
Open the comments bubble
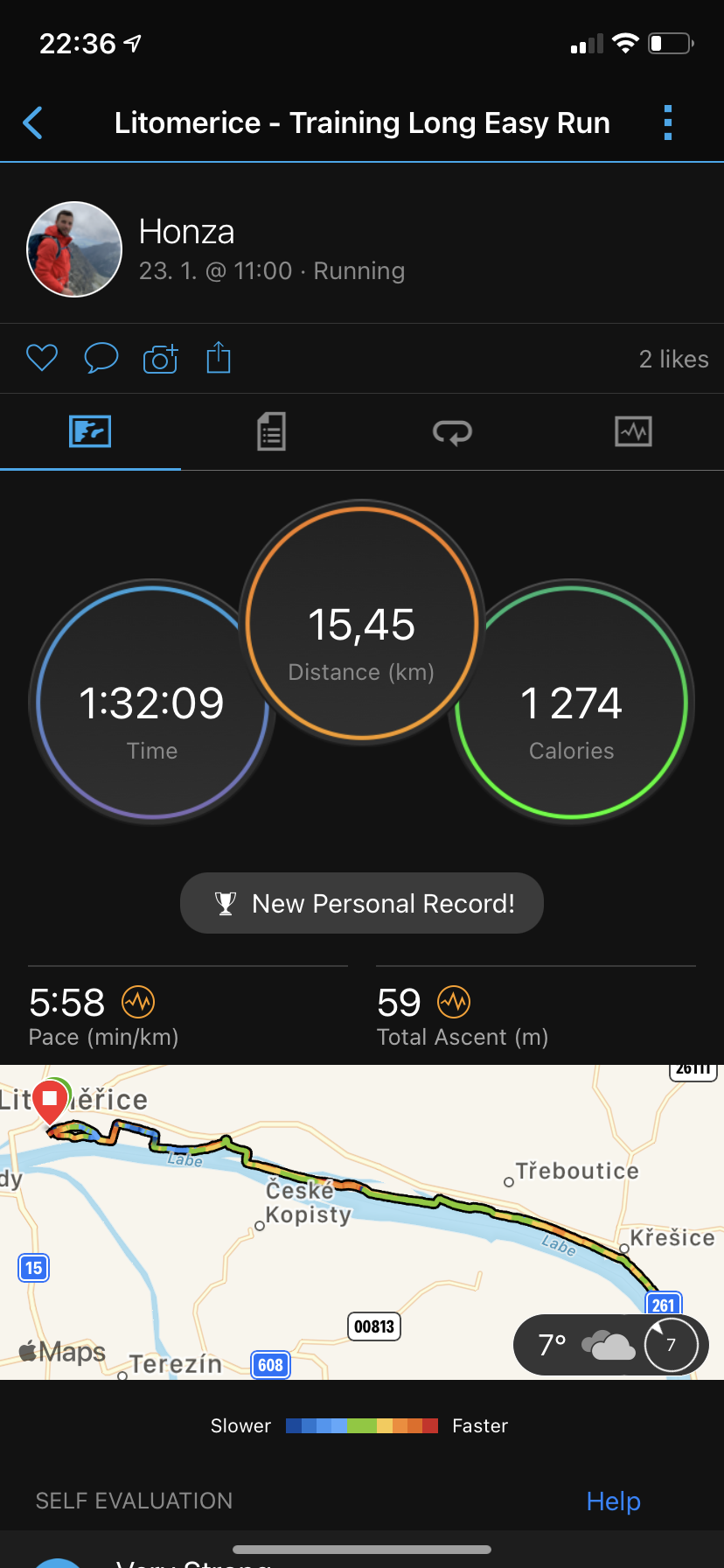(x=101, y=359)
